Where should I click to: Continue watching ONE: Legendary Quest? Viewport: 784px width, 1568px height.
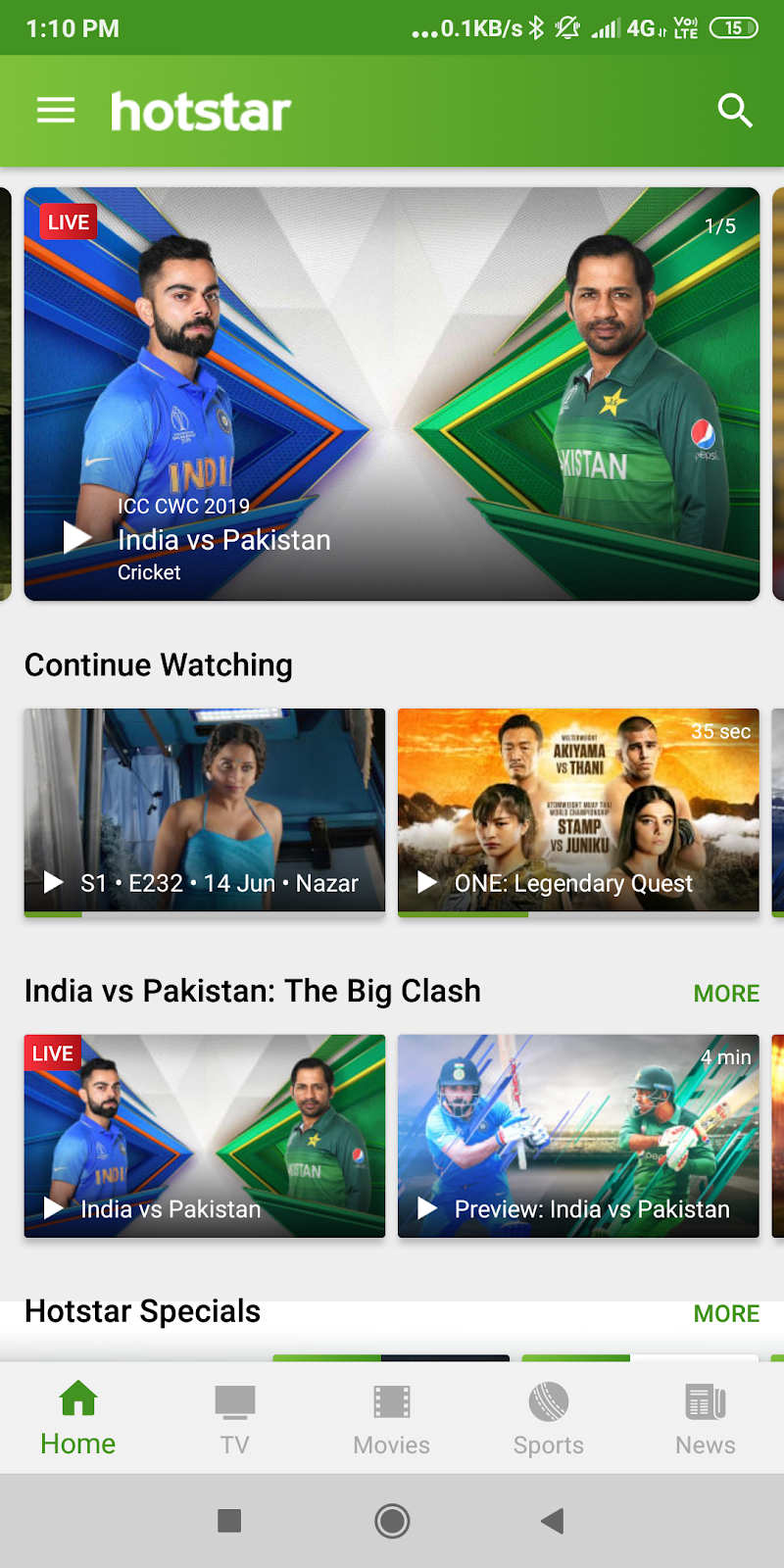[x=578, y=812]
